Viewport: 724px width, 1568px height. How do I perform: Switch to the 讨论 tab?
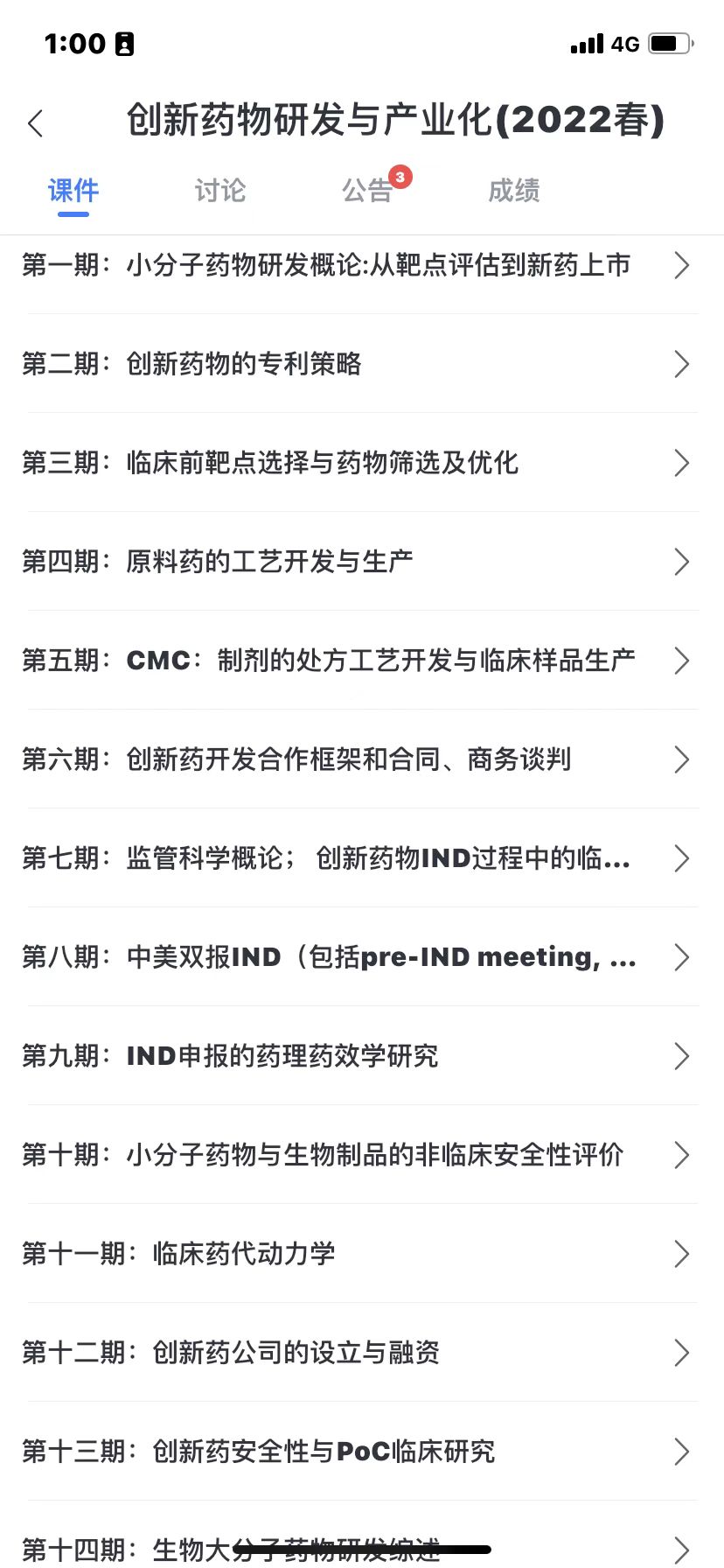coord(220,190)
